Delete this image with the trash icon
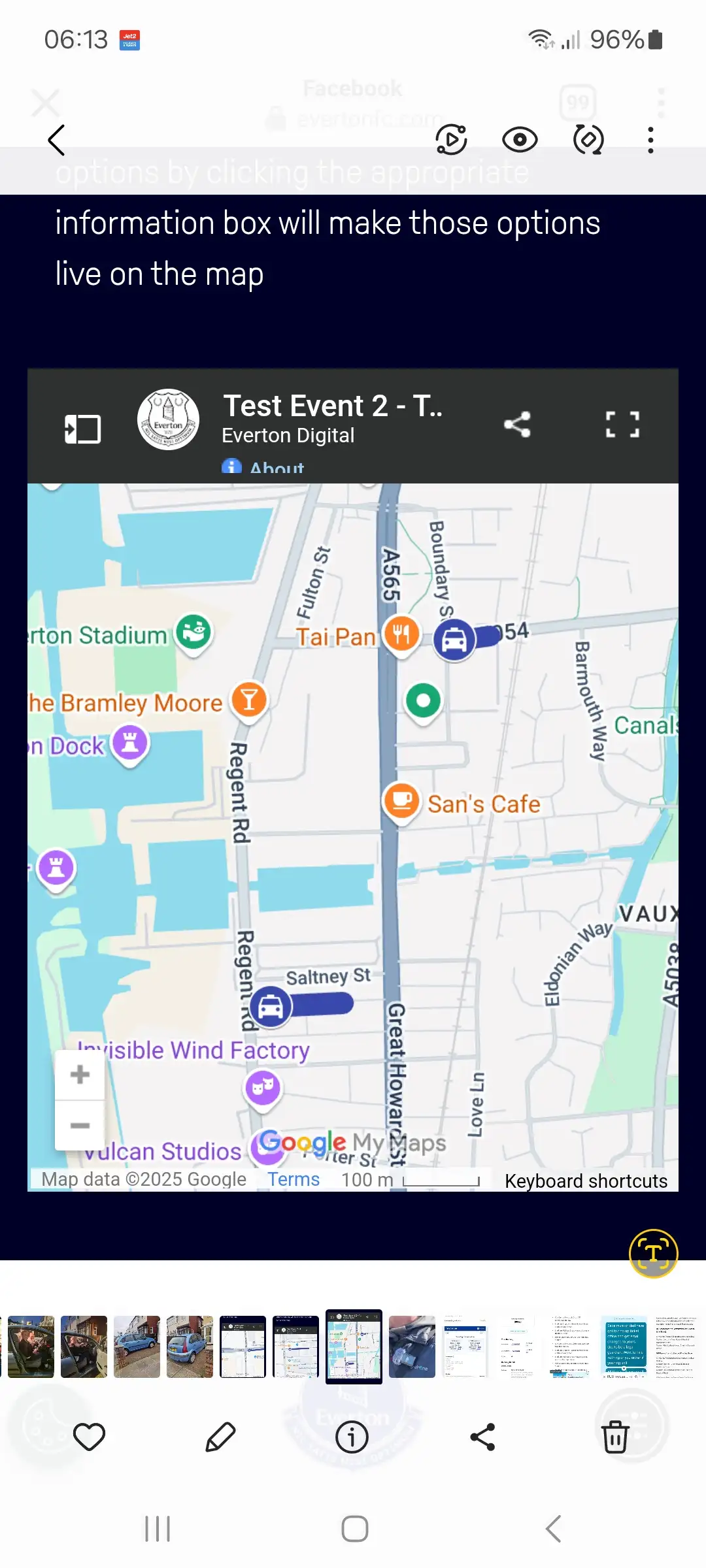The width and height of the screenshot is (706, 1568). tap(615, 1437)
